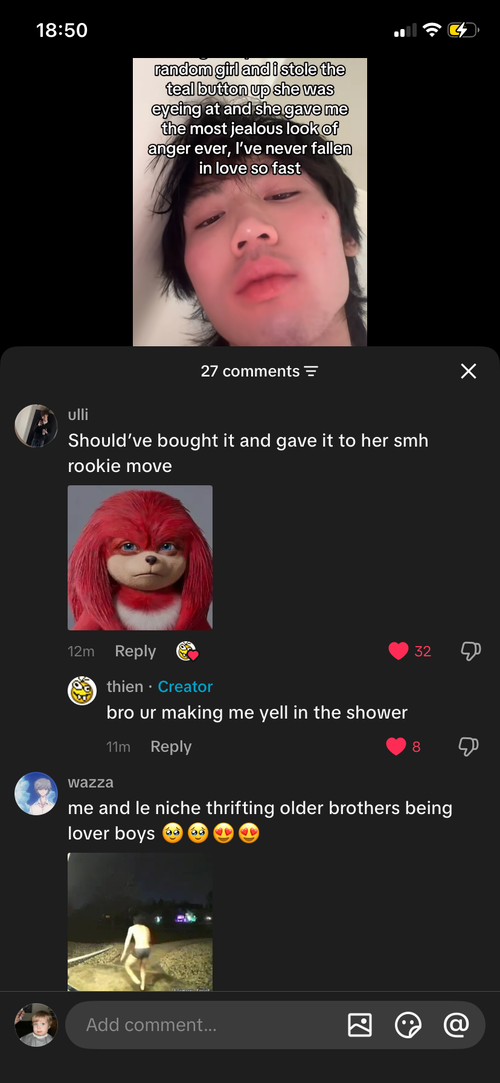Like thien's creator reply
This screenshot has height=1083, width=500.
tap(396, 747)
